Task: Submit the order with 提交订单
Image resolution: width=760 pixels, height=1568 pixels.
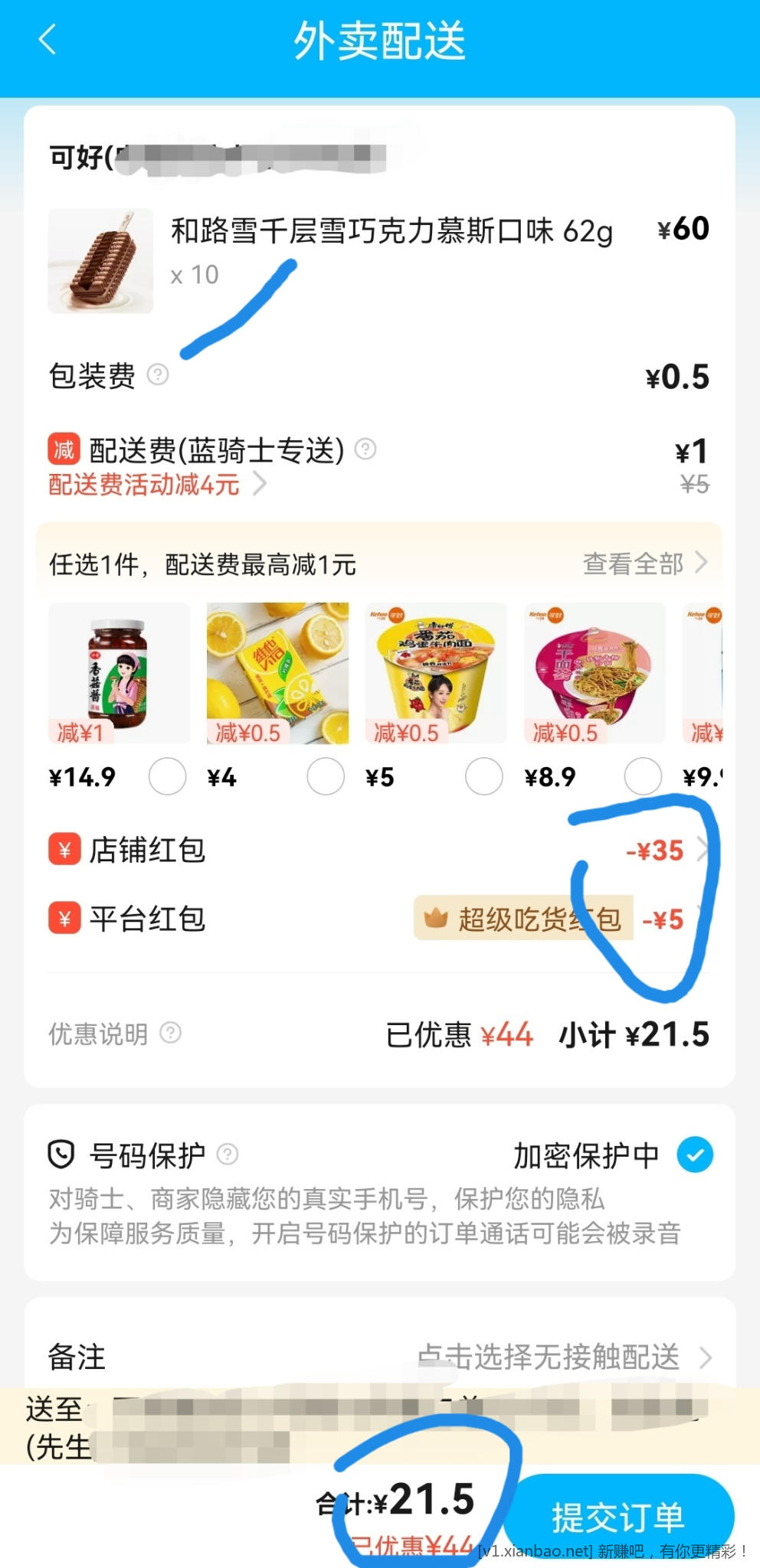Action: click(x=617, y=1516)
